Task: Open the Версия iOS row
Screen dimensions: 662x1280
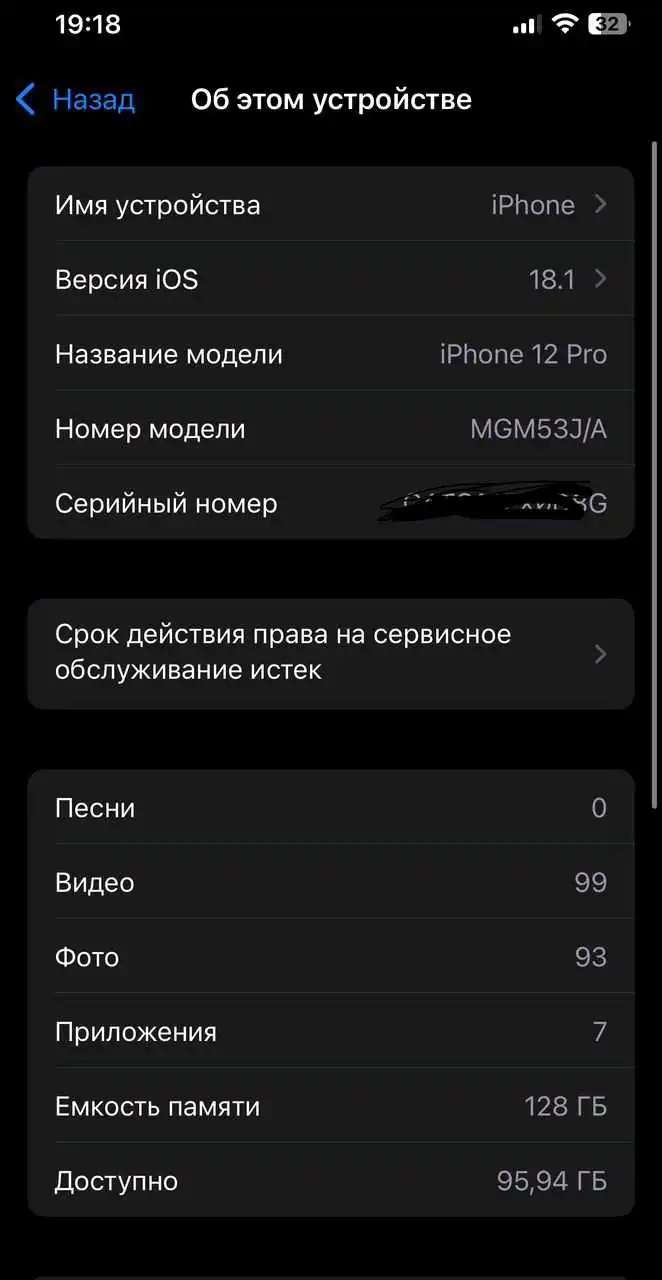Action: pyautogui.click(x=330, y=279)
